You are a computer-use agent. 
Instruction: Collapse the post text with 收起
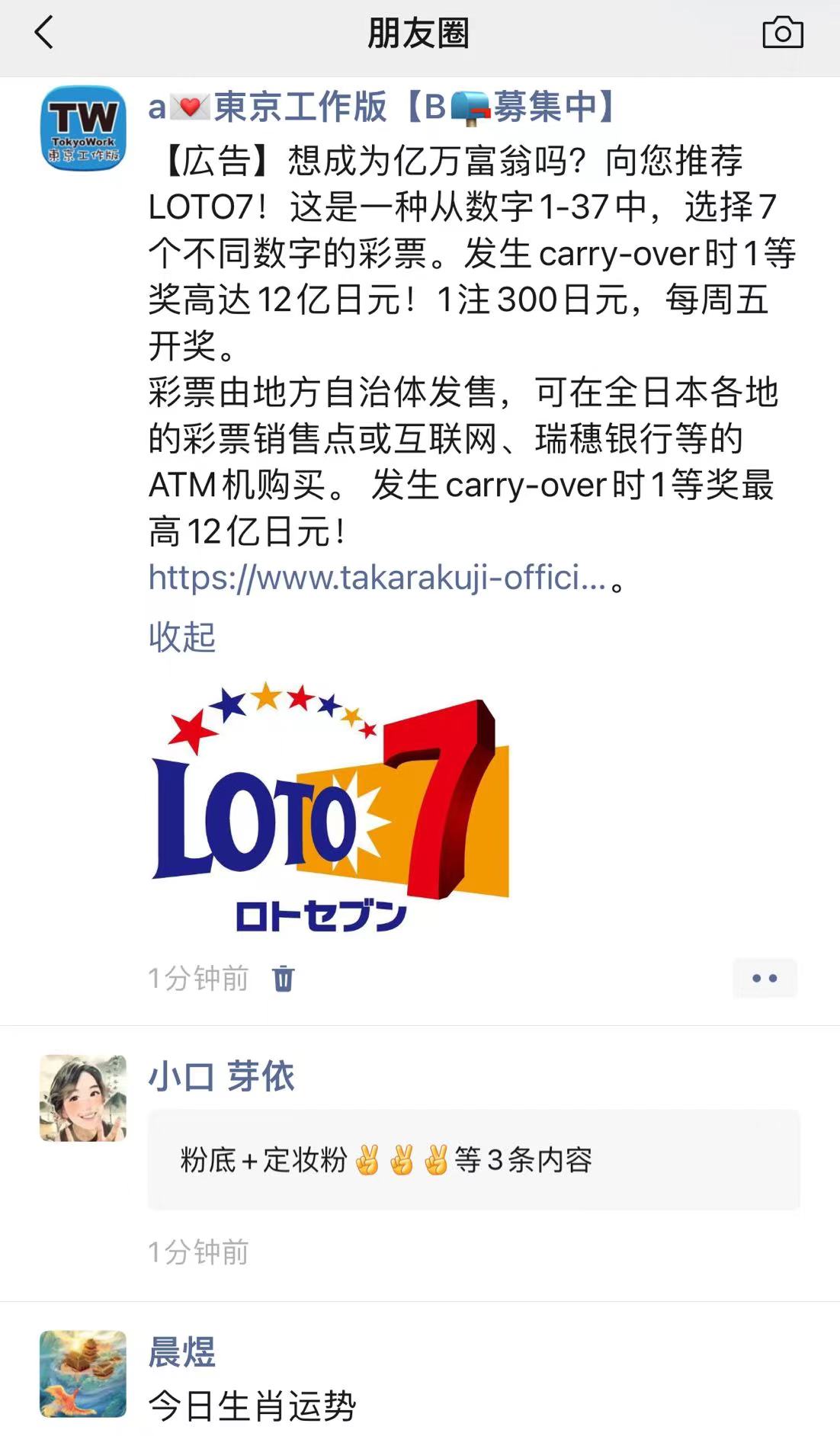(x=182, y=636)
